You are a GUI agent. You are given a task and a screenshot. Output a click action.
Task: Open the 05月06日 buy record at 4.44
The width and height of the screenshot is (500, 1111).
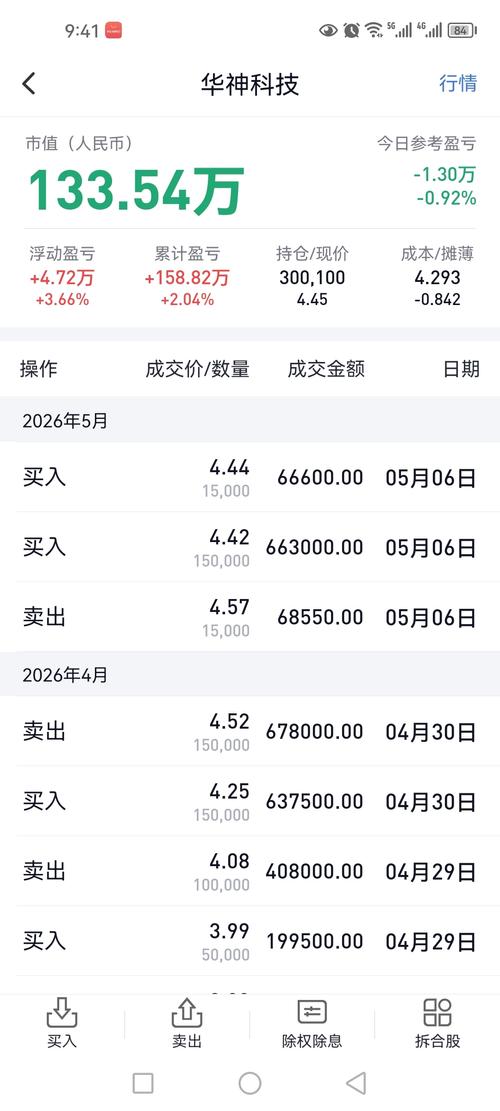point(250,478)
